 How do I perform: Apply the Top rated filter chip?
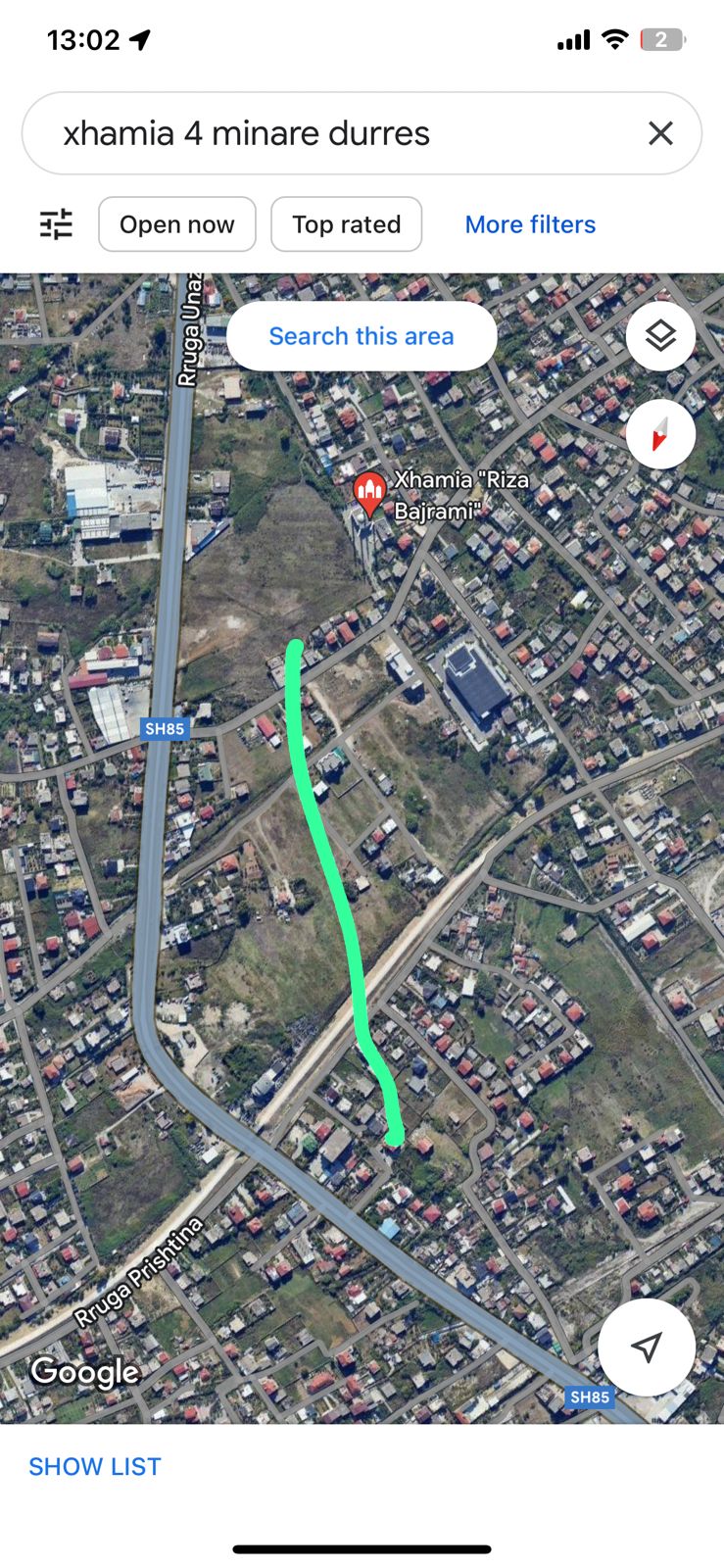[346, 224]
